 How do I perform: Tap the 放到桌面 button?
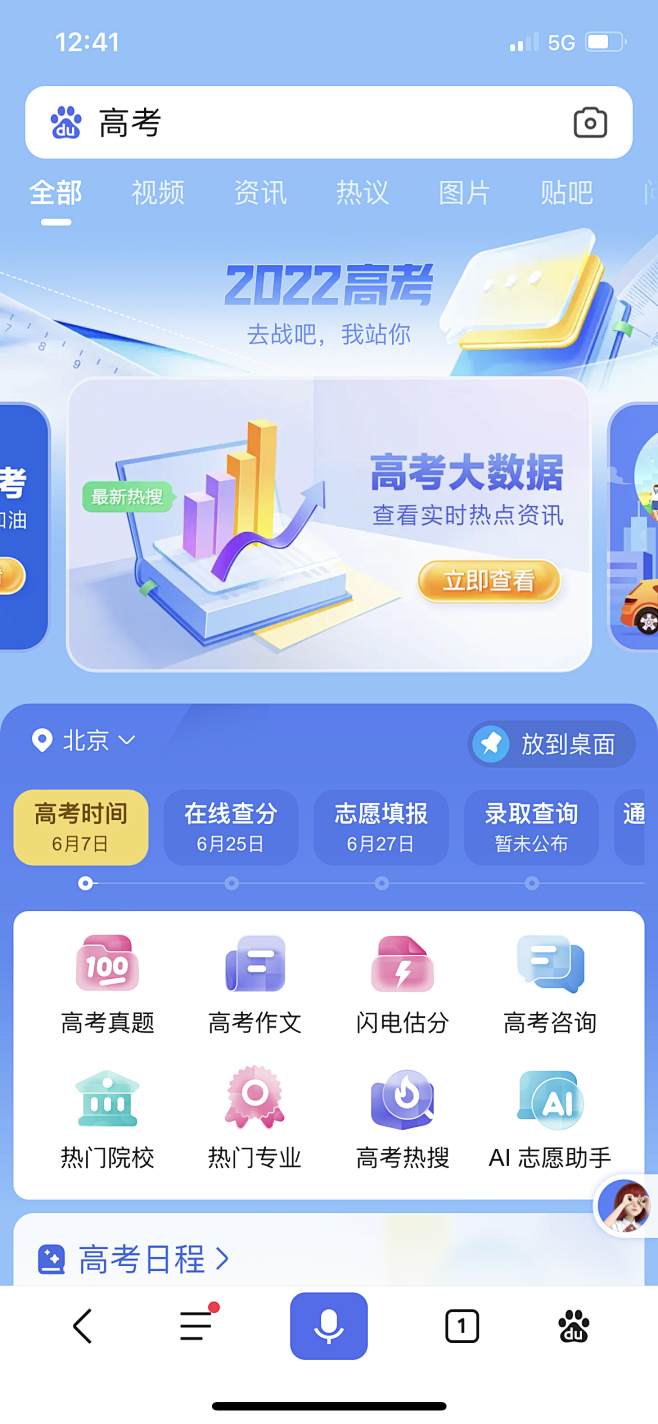[x=551, y=744]
